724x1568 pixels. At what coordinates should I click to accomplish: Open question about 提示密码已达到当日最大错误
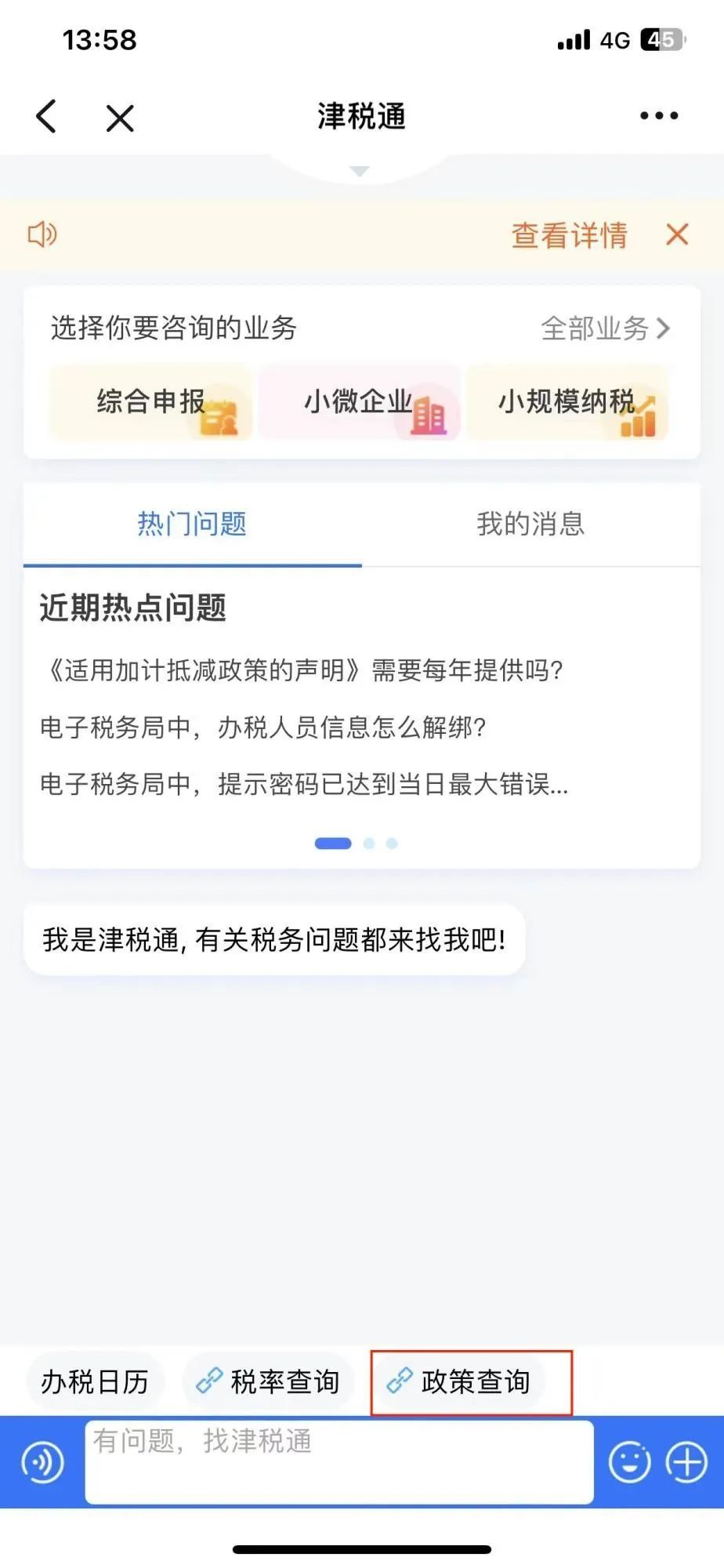tap(304, 784)
